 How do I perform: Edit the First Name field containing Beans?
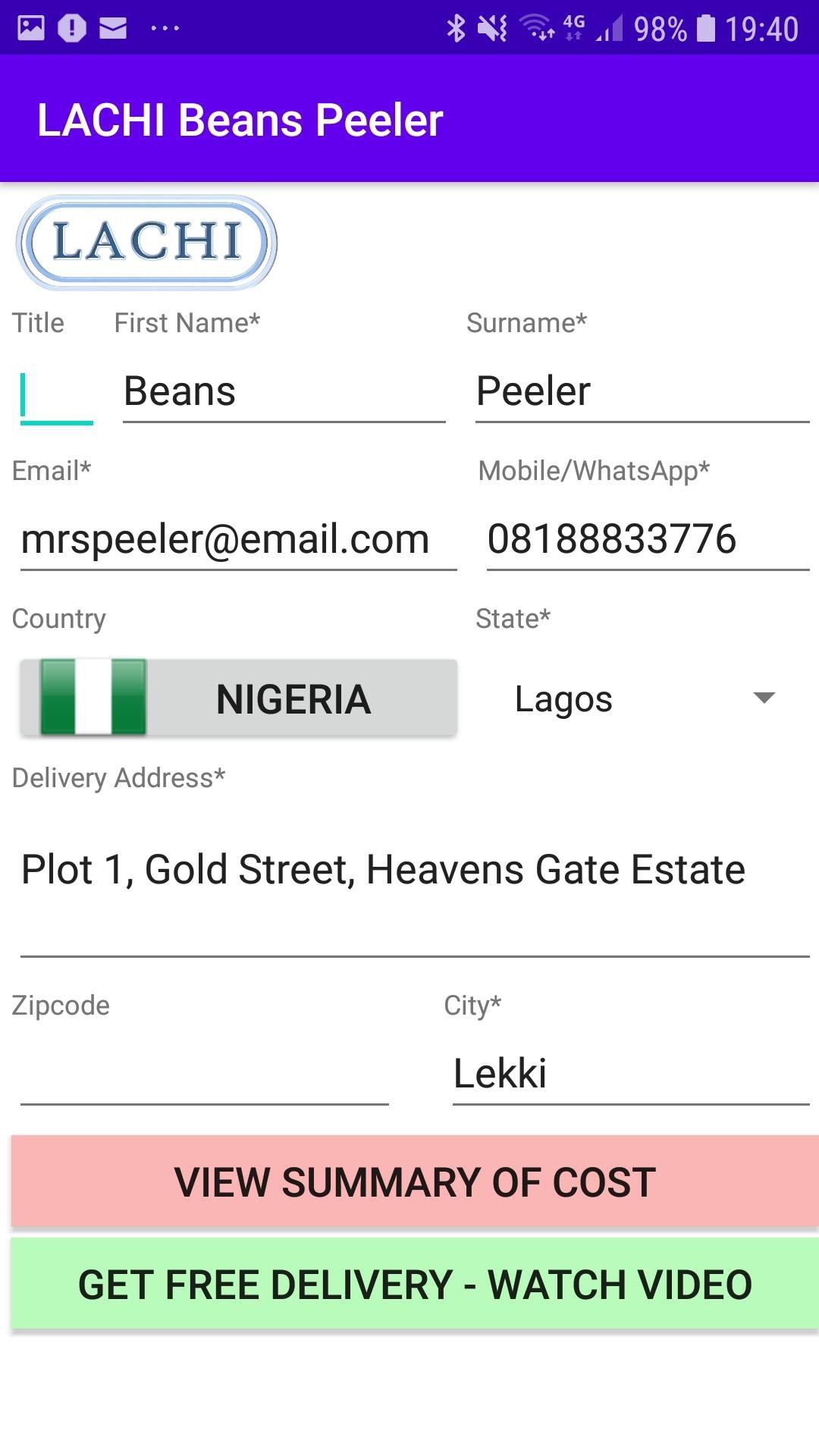[x=284, y=393]
